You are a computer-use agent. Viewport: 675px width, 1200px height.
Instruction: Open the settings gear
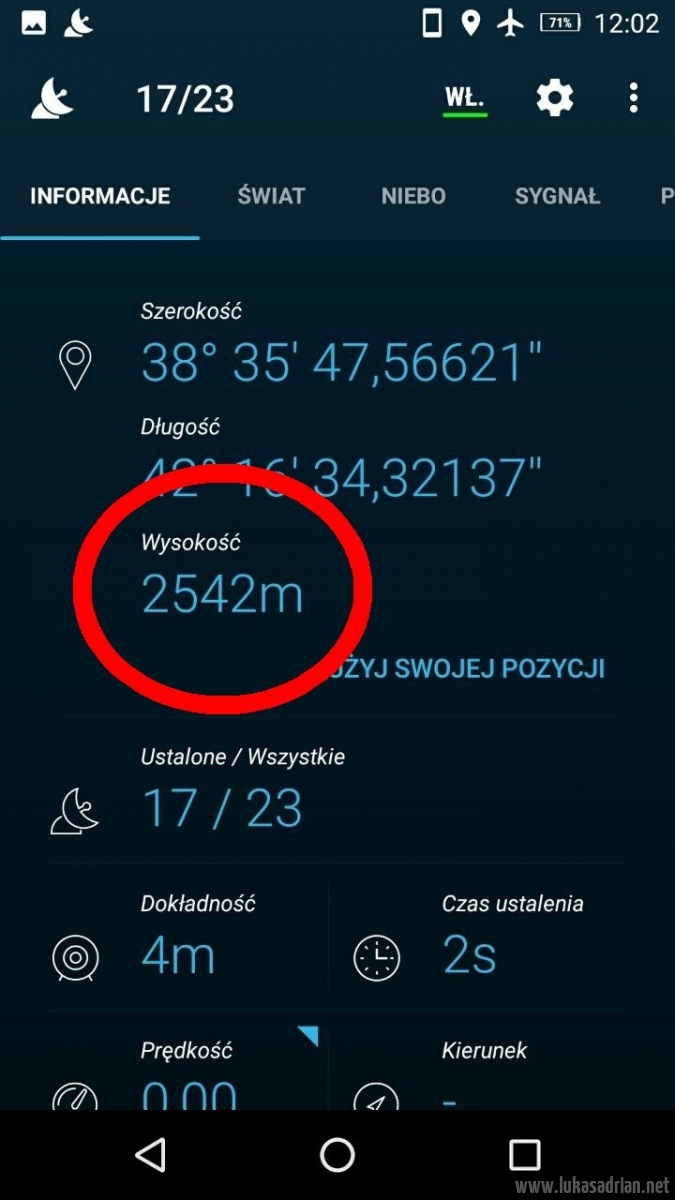click(554, 98)
